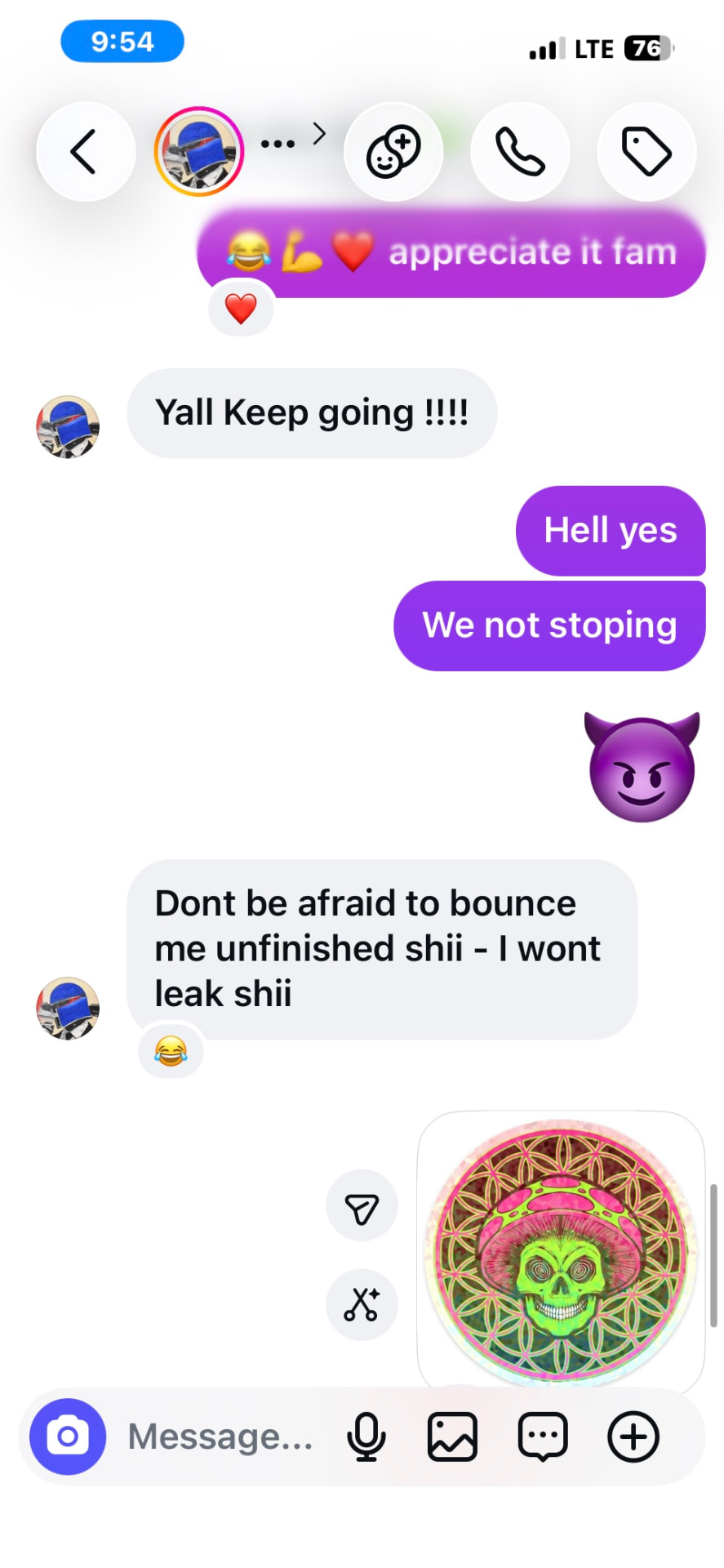Record a voice message with microphone

[x=366, y=1437]
